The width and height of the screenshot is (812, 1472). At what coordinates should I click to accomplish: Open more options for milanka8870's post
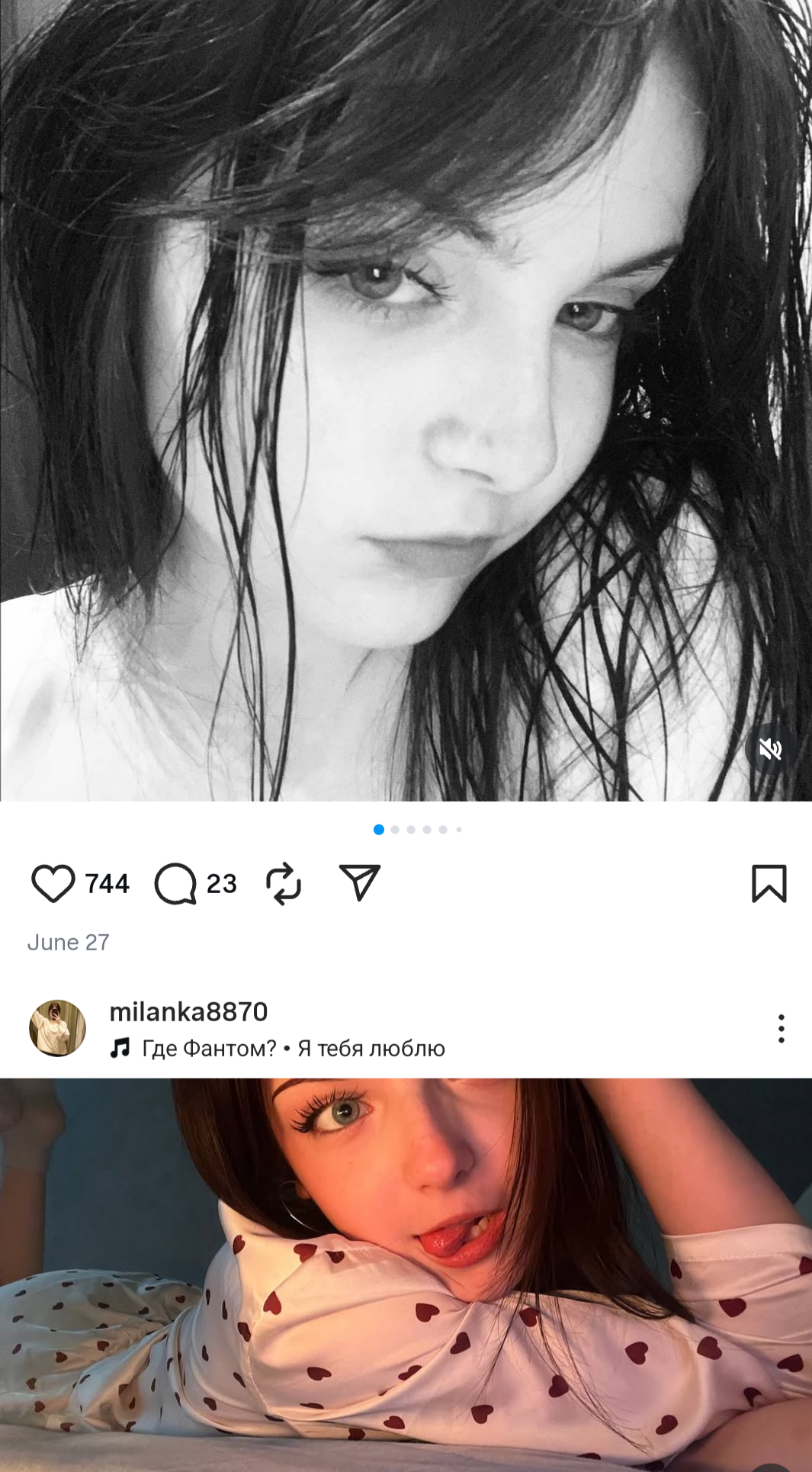[781, 1029]
